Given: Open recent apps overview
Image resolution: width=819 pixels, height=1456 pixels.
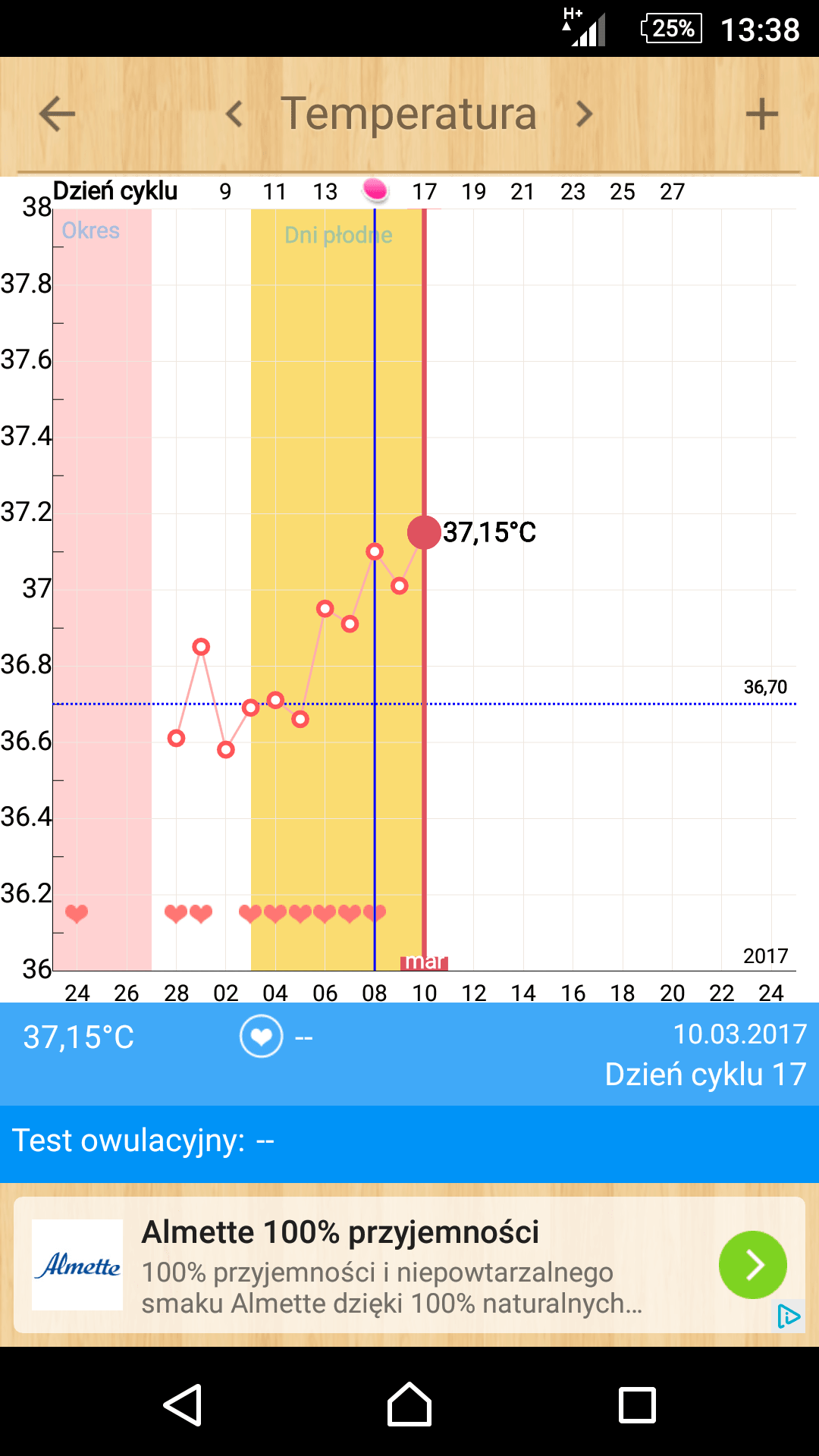Looking at the screenshot, I should [x=637, y=1405].
